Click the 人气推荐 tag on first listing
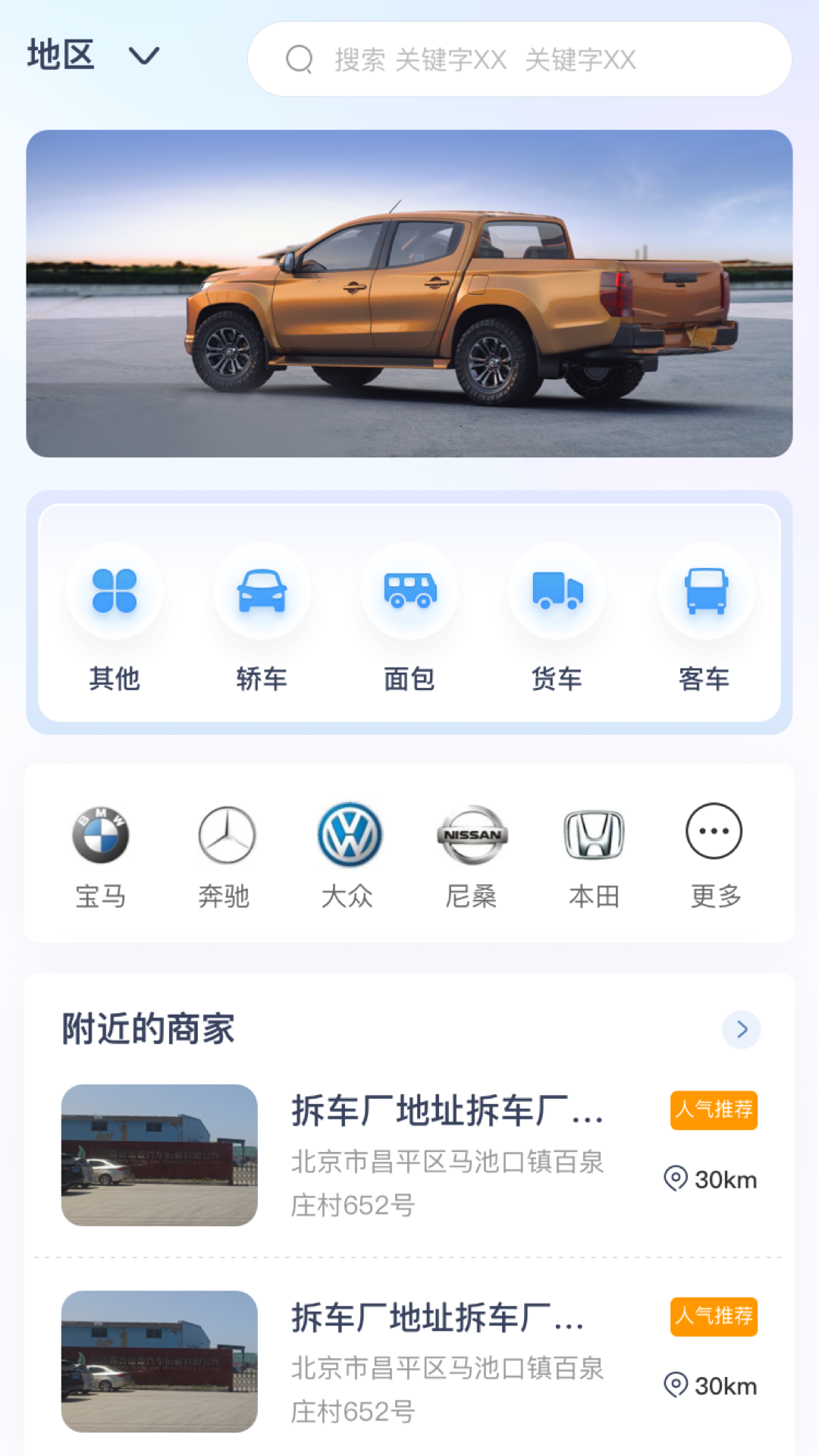Viewport: 819px width, 1456px height. [713, 1109]
